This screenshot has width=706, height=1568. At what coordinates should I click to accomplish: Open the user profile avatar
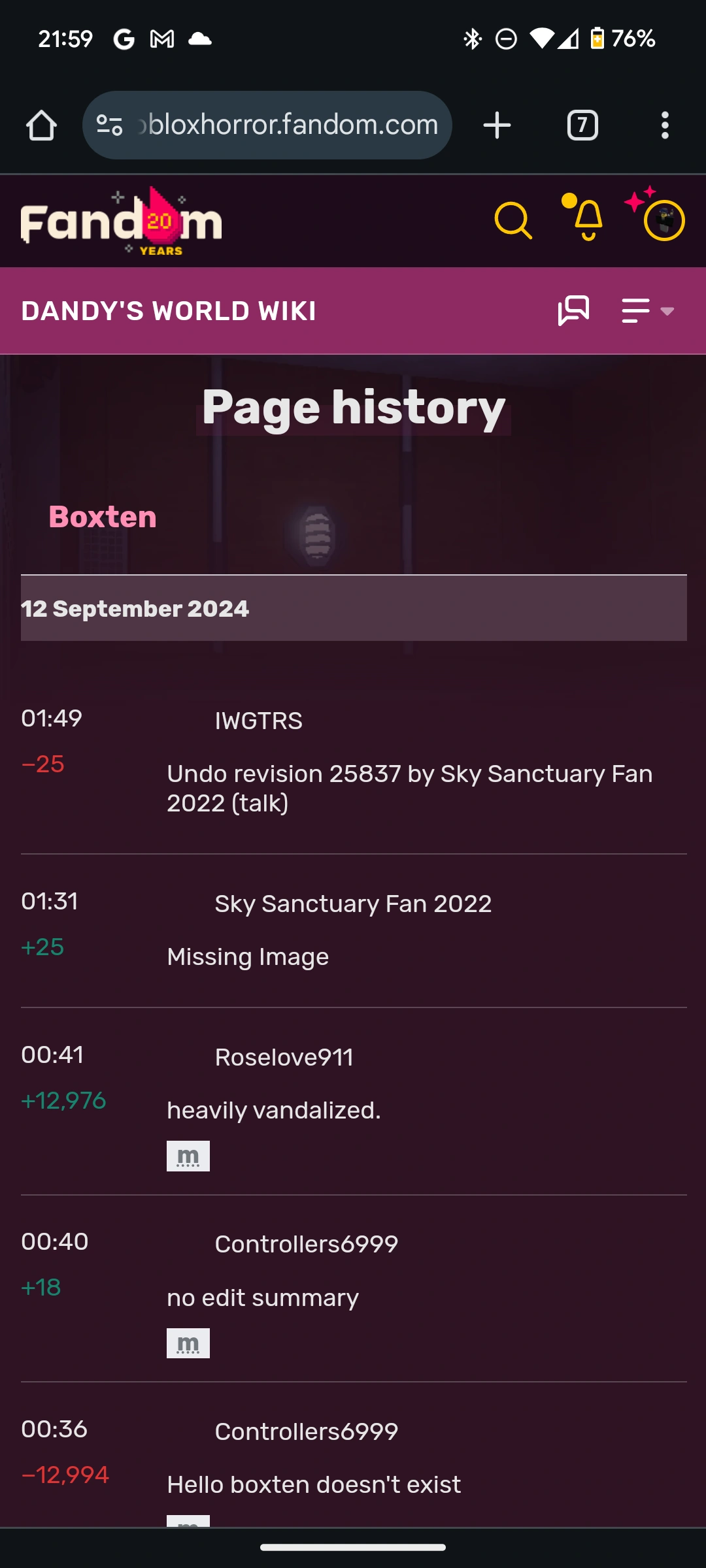(x=664, y=221)
